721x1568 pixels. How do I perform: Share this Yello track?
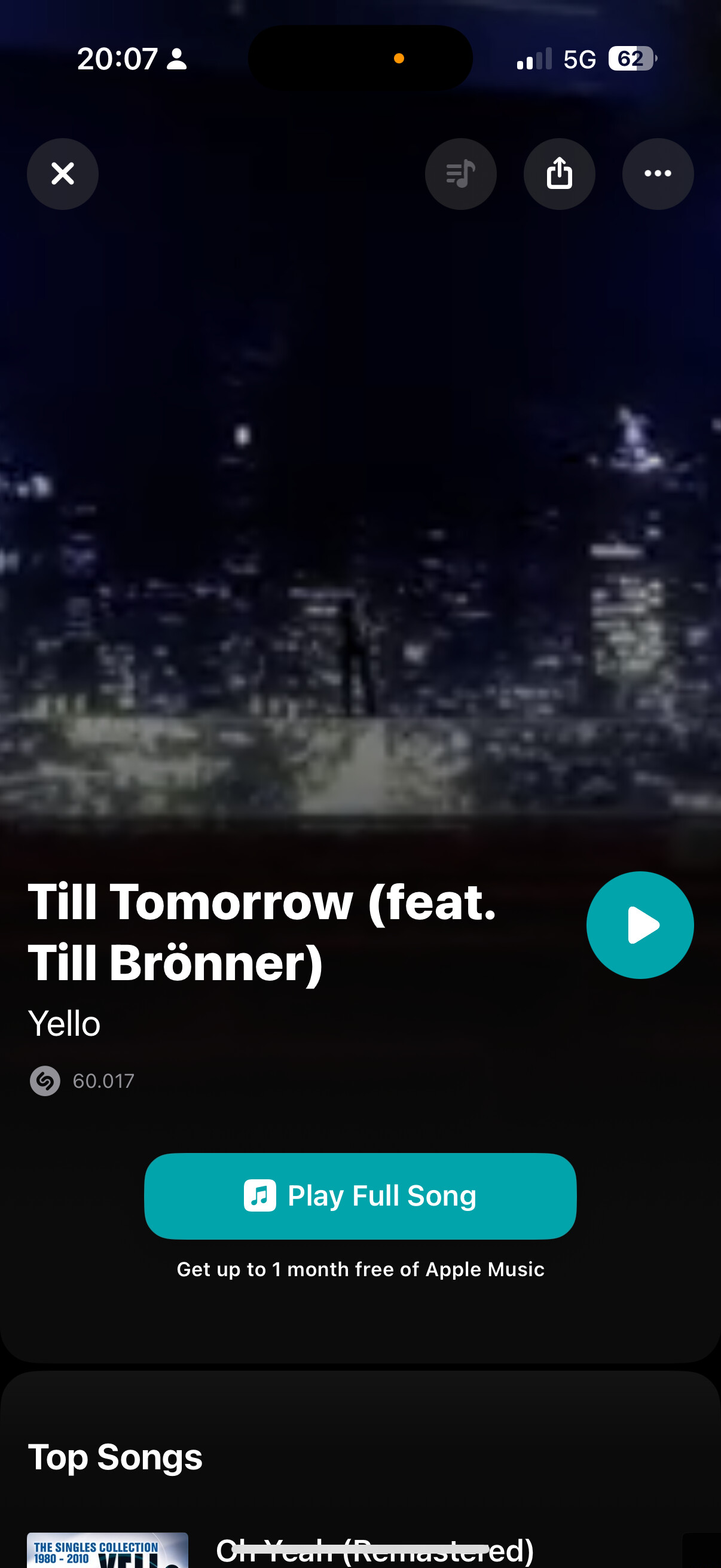(x=559, y=174)
